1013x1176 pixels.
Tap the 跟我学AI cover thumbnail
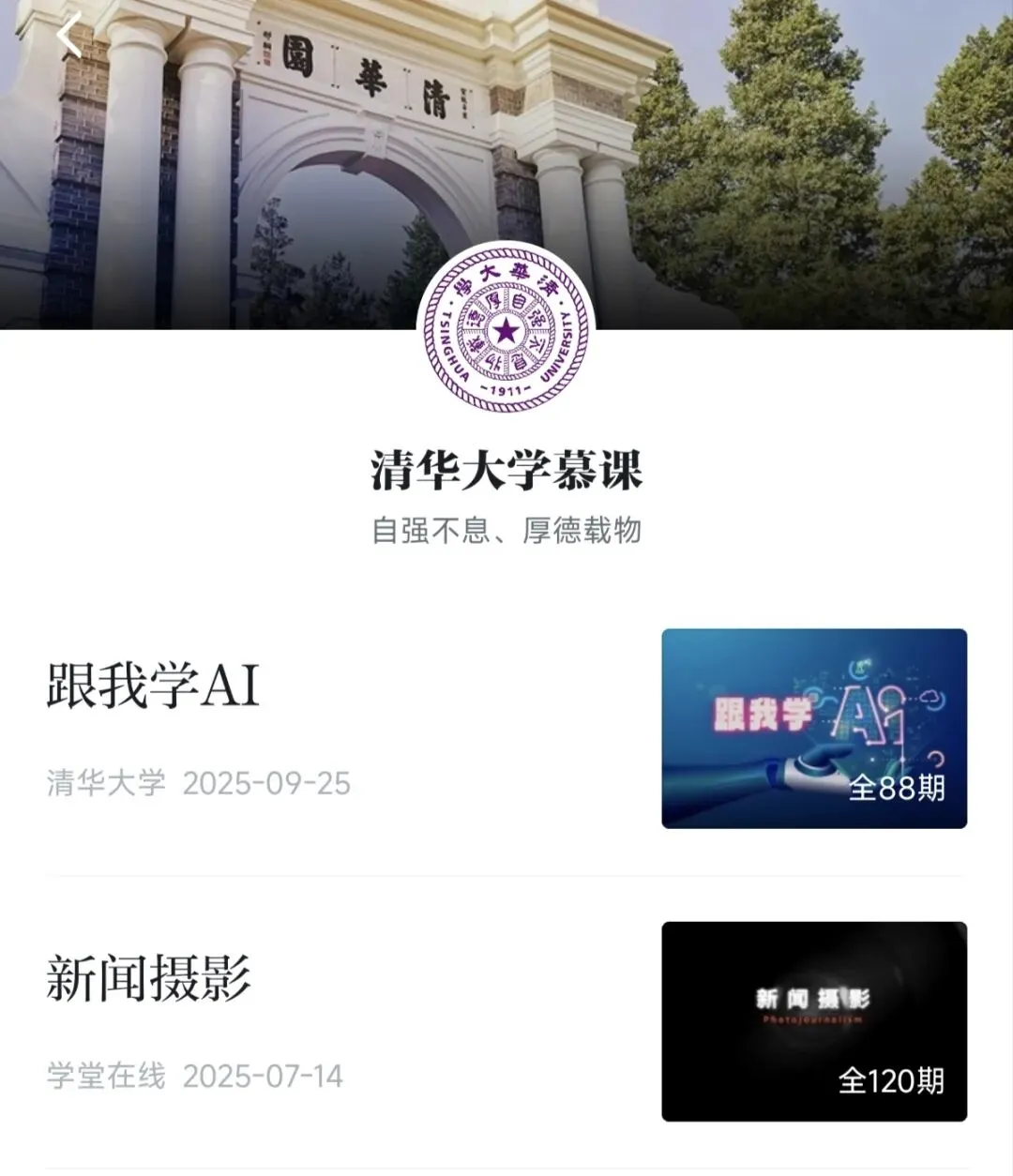813,729
